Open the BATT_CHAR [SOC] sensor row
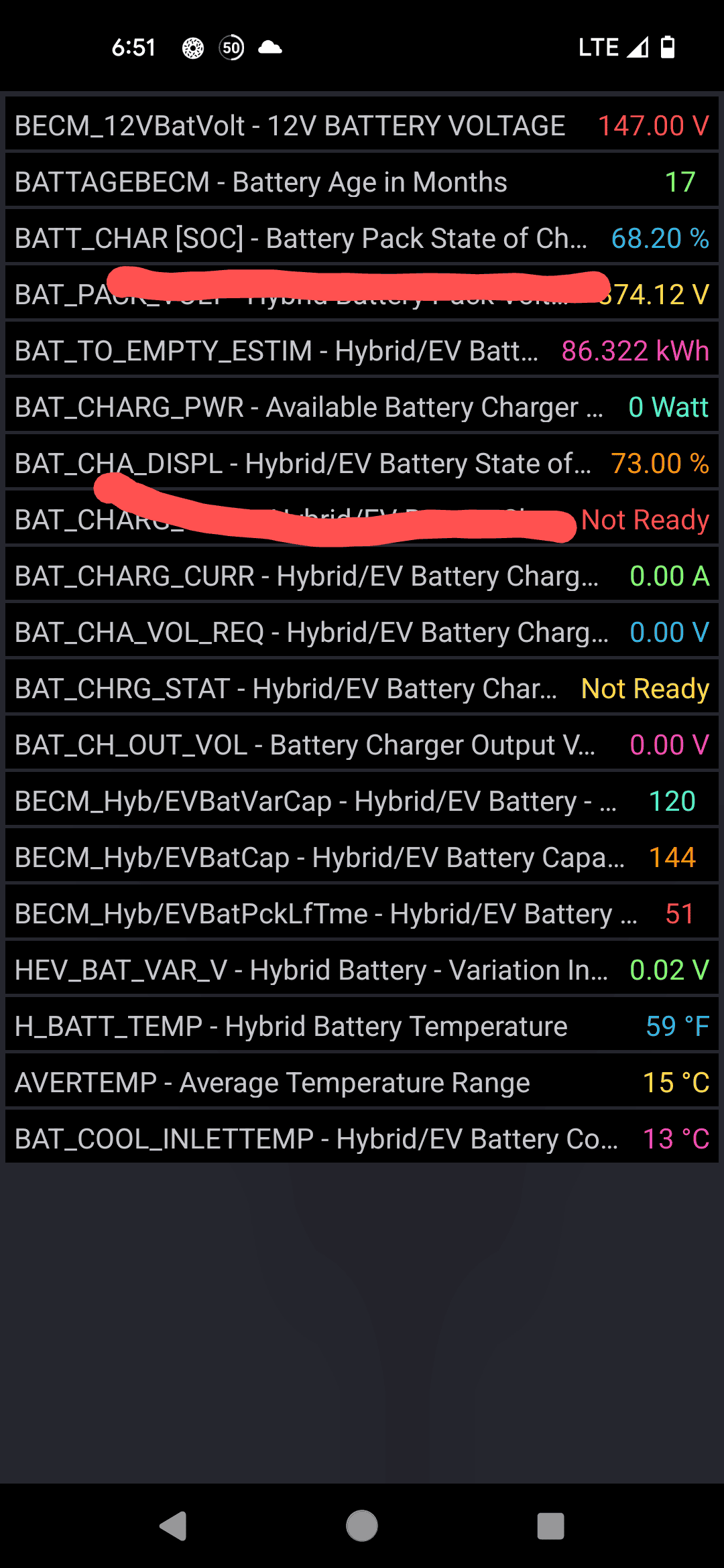The height and width of the screenshot is (1568, 724). pos(362,238)
